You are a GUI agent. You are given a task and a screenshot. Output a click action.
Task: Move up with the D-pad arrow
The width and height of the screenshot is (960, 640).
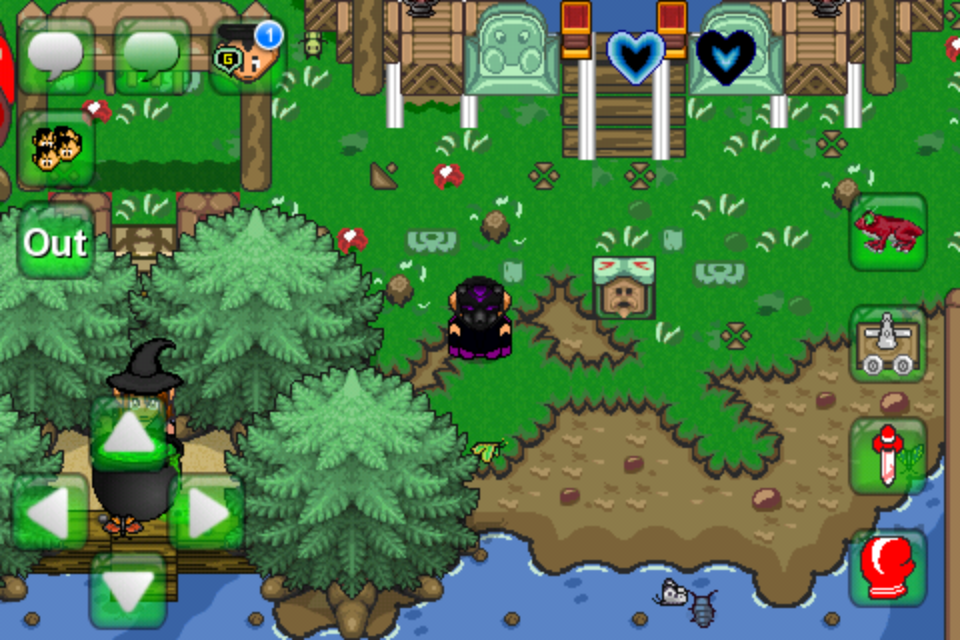130,434
